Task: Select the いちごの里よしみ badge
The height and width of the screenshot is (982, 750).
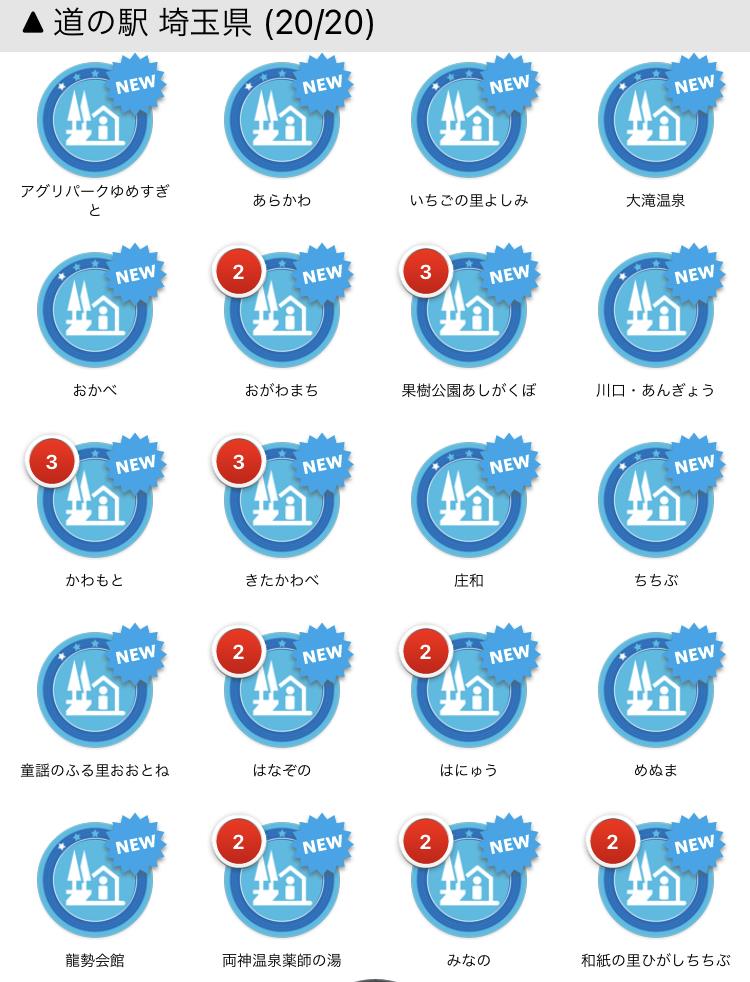Action: [469, 120]
